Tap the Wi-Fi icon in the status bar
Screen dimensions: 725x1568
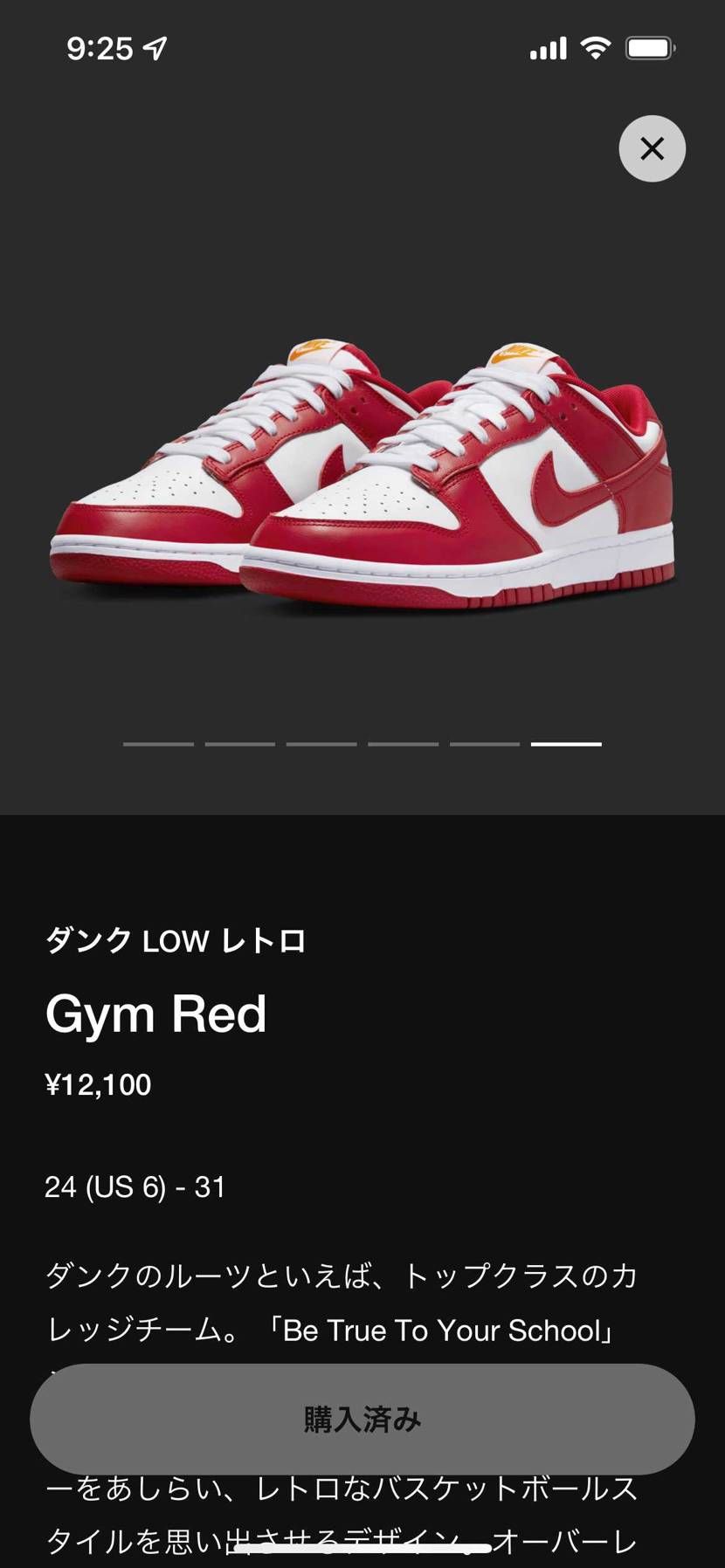(x=595, y=48)
